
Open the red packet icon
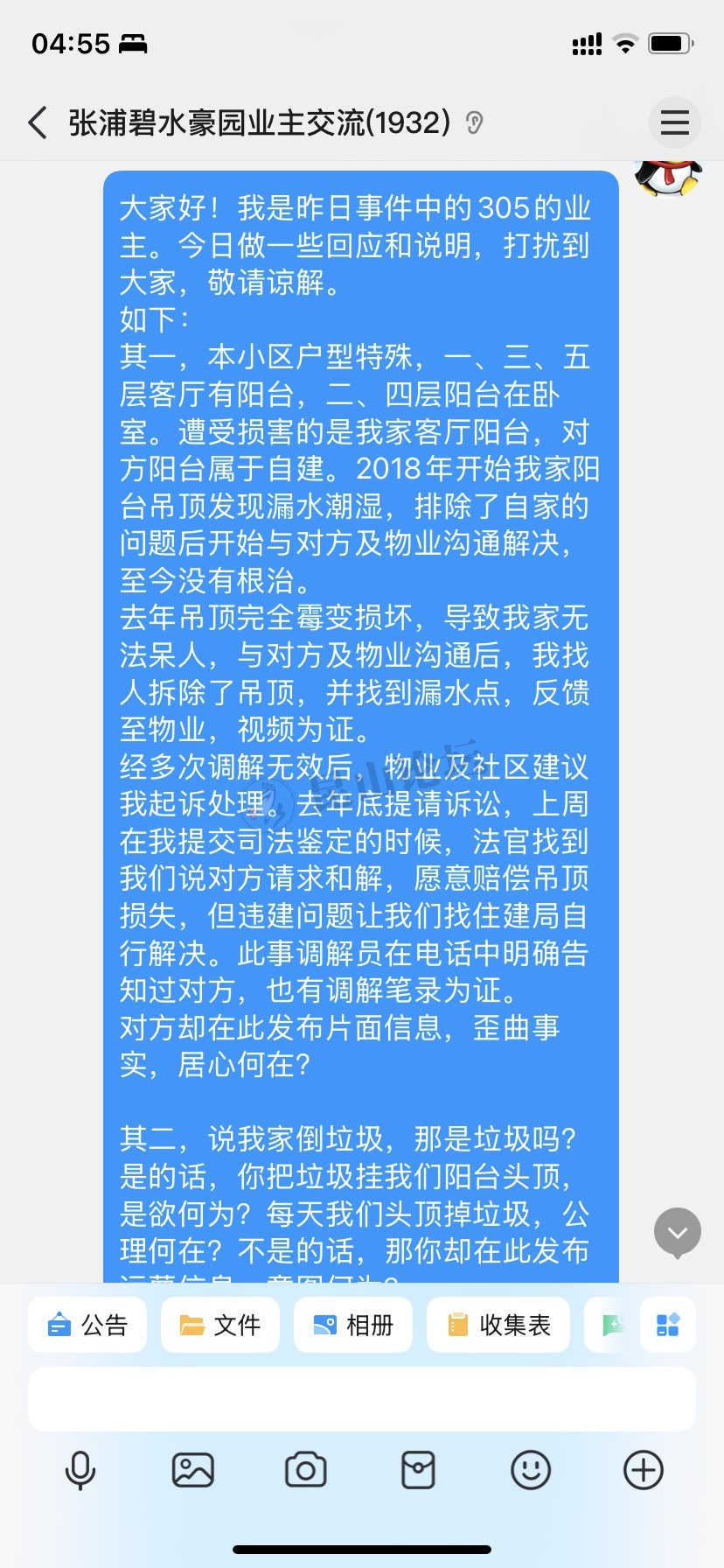click(418, 1470)
